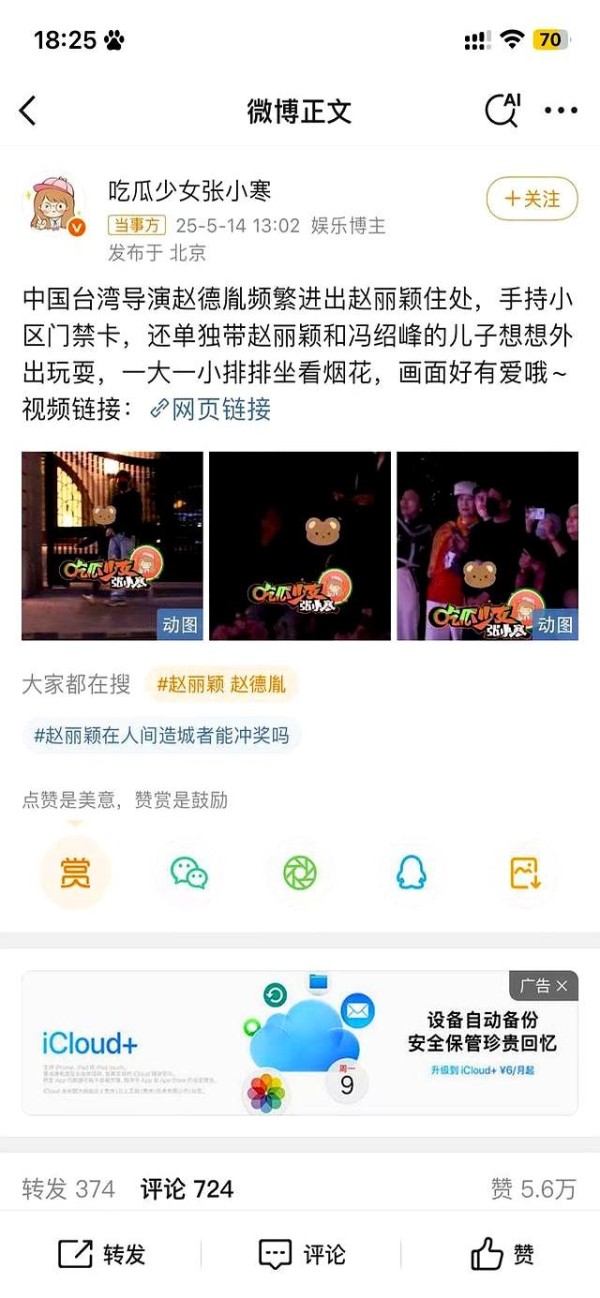Follow 吃瓜少女张小寒 with the +关注 button
Image resolution: width=600 pixels, height=1298 pixels.
pos(532,199)
